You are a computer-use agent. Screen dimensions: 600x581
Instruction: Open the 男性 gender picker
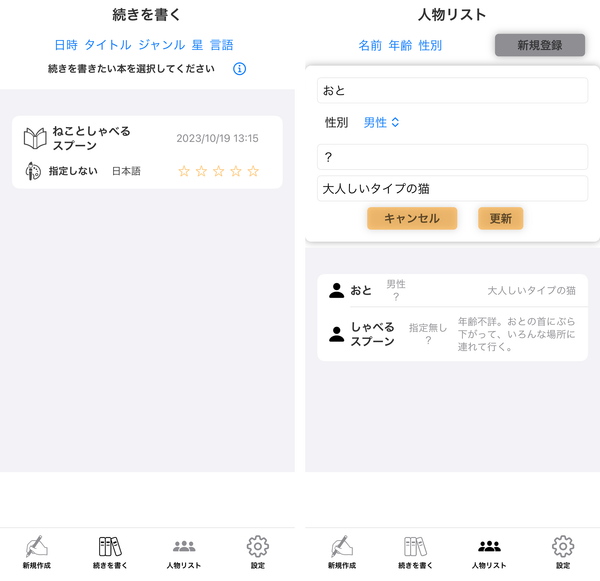tap(381, 122)
